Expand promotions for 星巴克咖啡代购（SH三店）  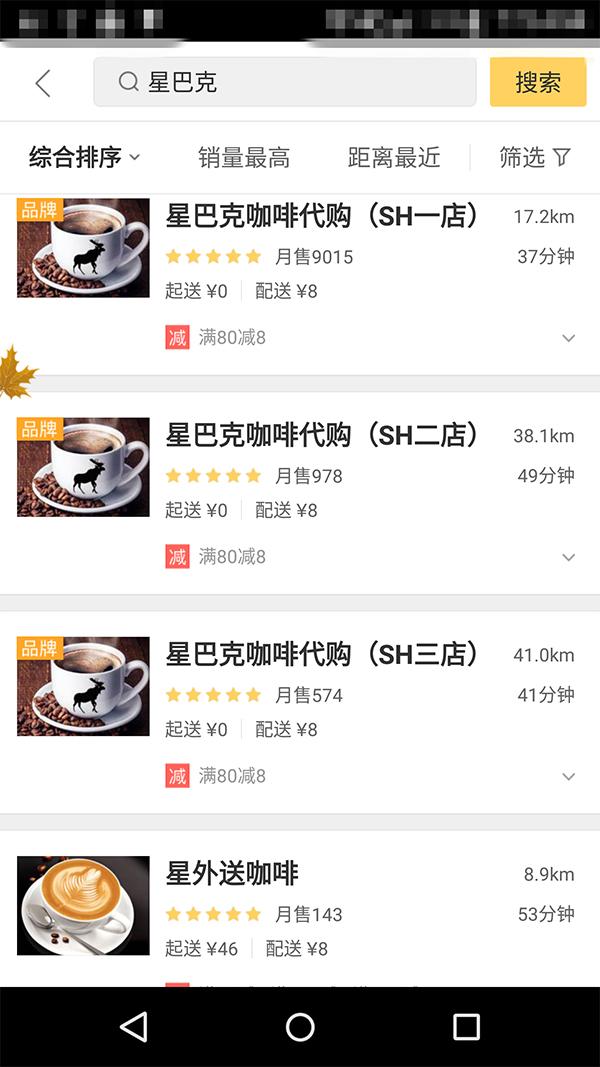pyautogui.click(x=569, y=776)
